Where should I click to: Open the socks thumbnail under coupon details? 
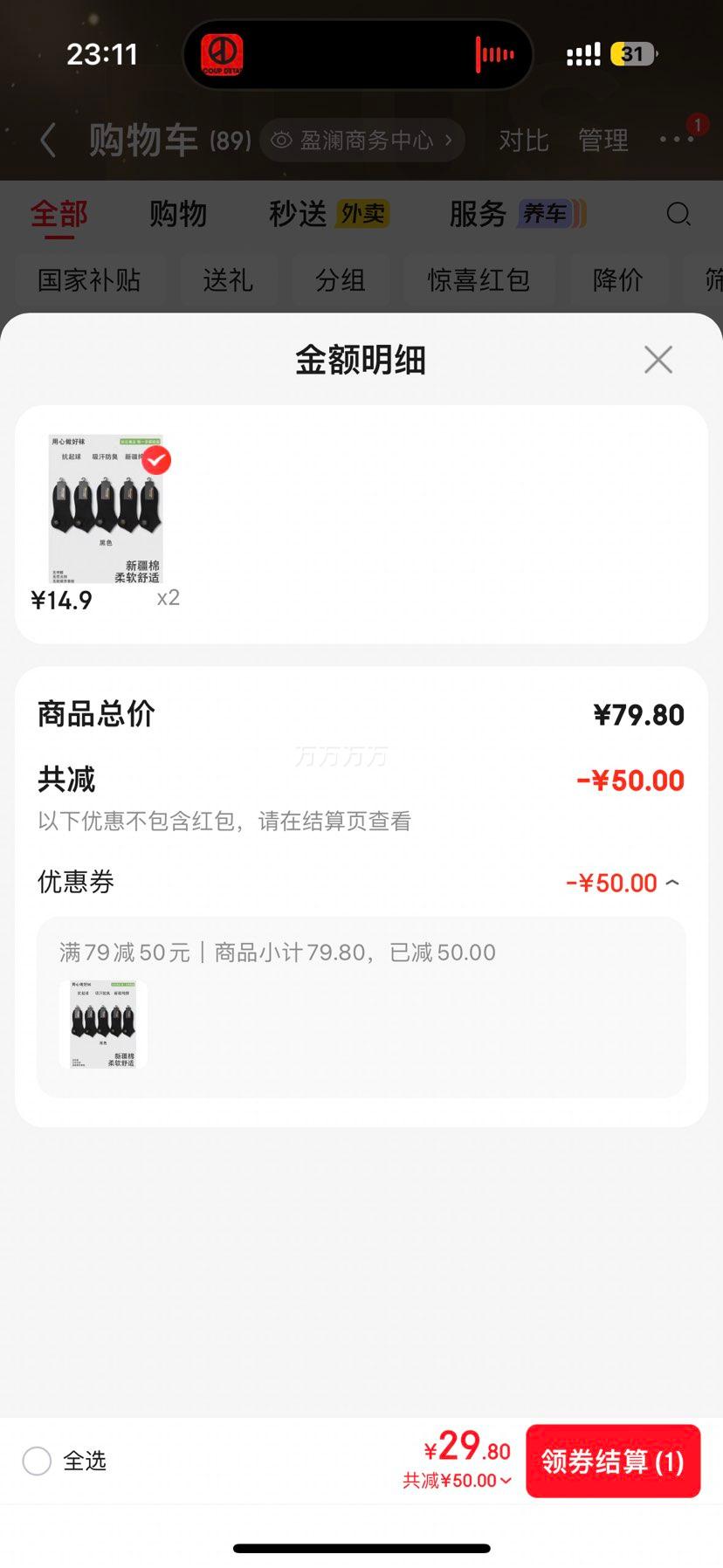pos(103,1024)
